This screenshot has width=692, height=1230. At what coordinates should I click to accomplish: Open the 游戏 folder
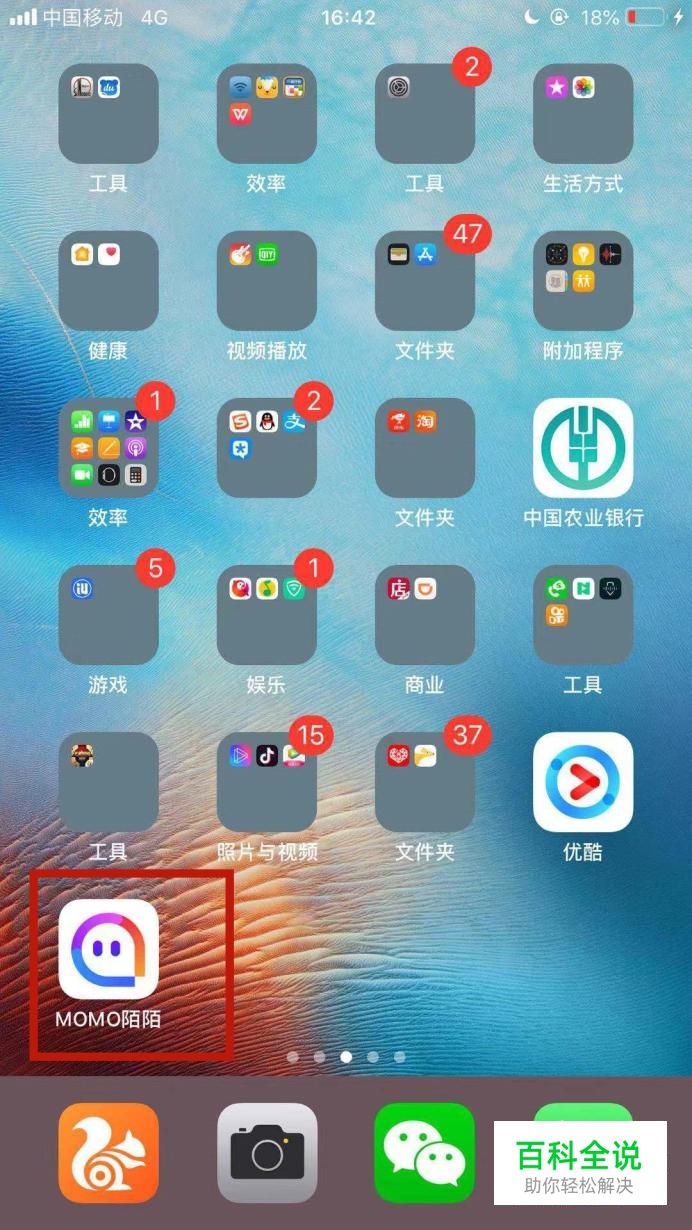coord(108,615)
